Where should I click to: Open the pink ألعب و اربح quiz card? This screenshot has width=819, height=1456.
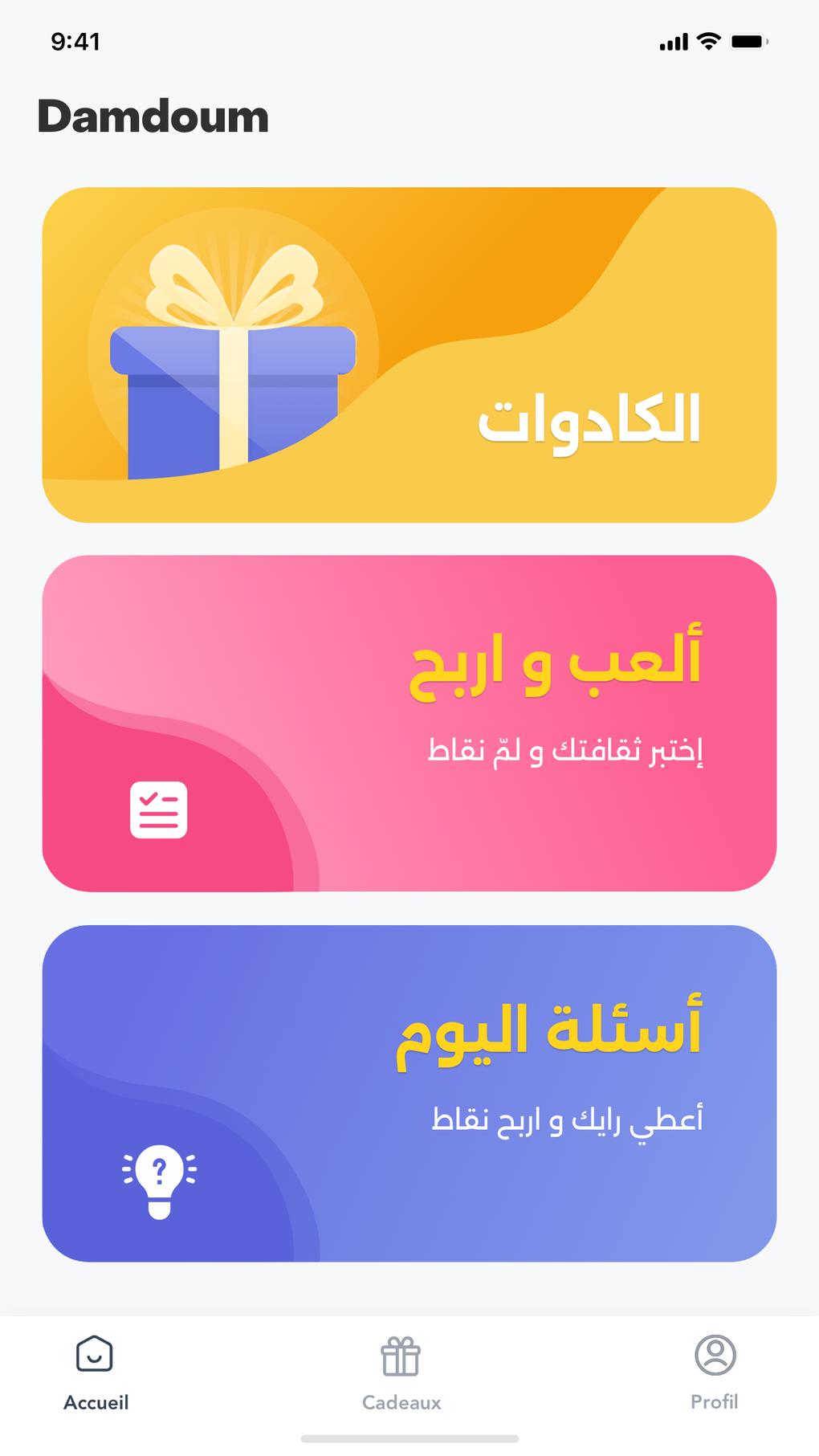coord(409,724)
